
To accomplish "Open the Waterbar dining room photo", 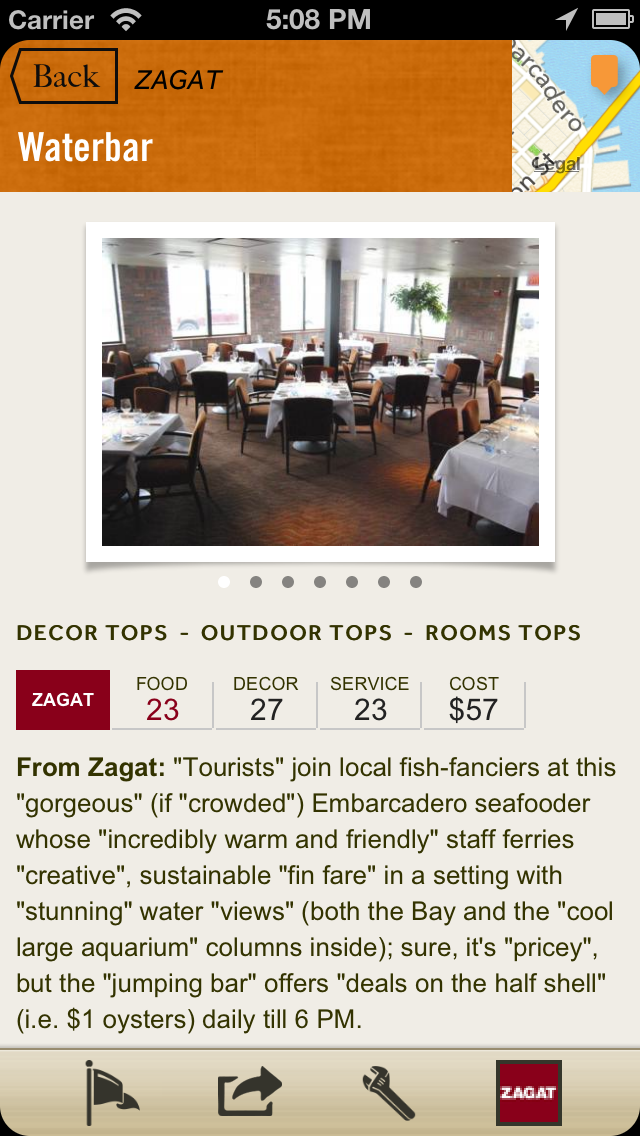I will 320,392.
